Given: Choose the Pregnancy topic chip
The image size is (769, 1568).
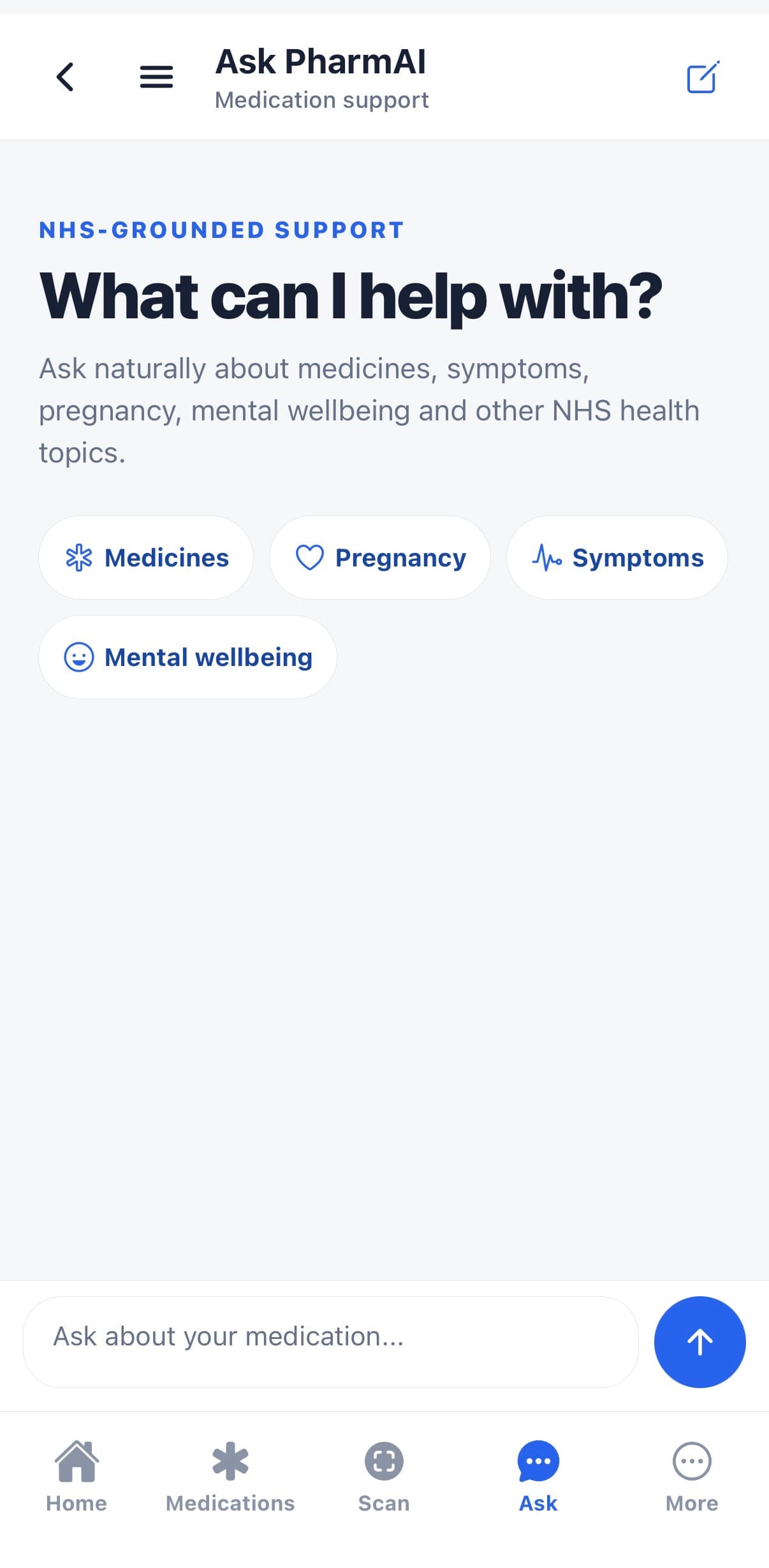Looking at the screenshot, I should click(x=380, y=558).
